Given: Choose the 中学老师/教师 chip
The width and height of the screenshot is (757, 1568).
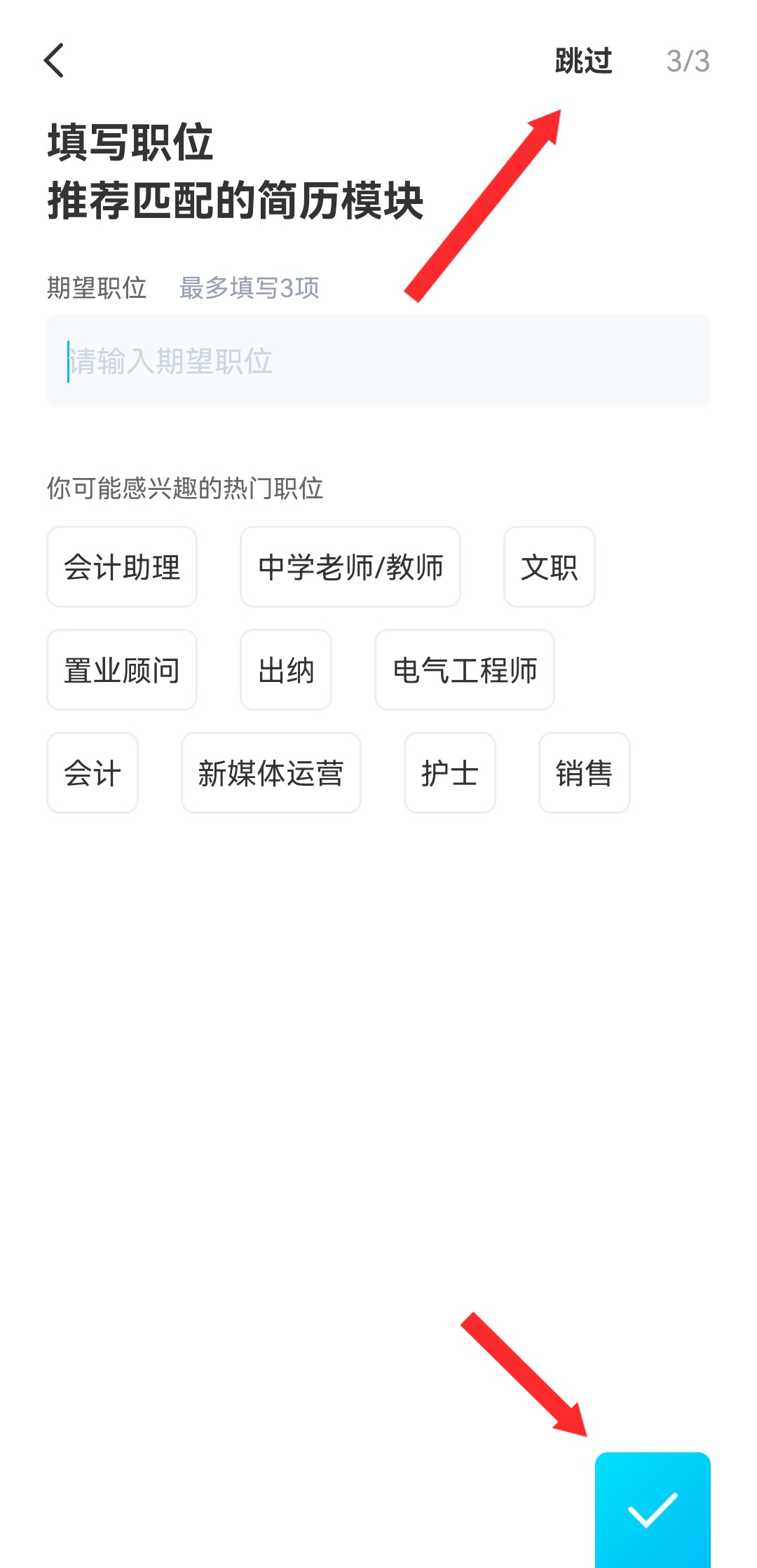Looking at the screenshot, I should pyautogui.click(x=350, y=567).
